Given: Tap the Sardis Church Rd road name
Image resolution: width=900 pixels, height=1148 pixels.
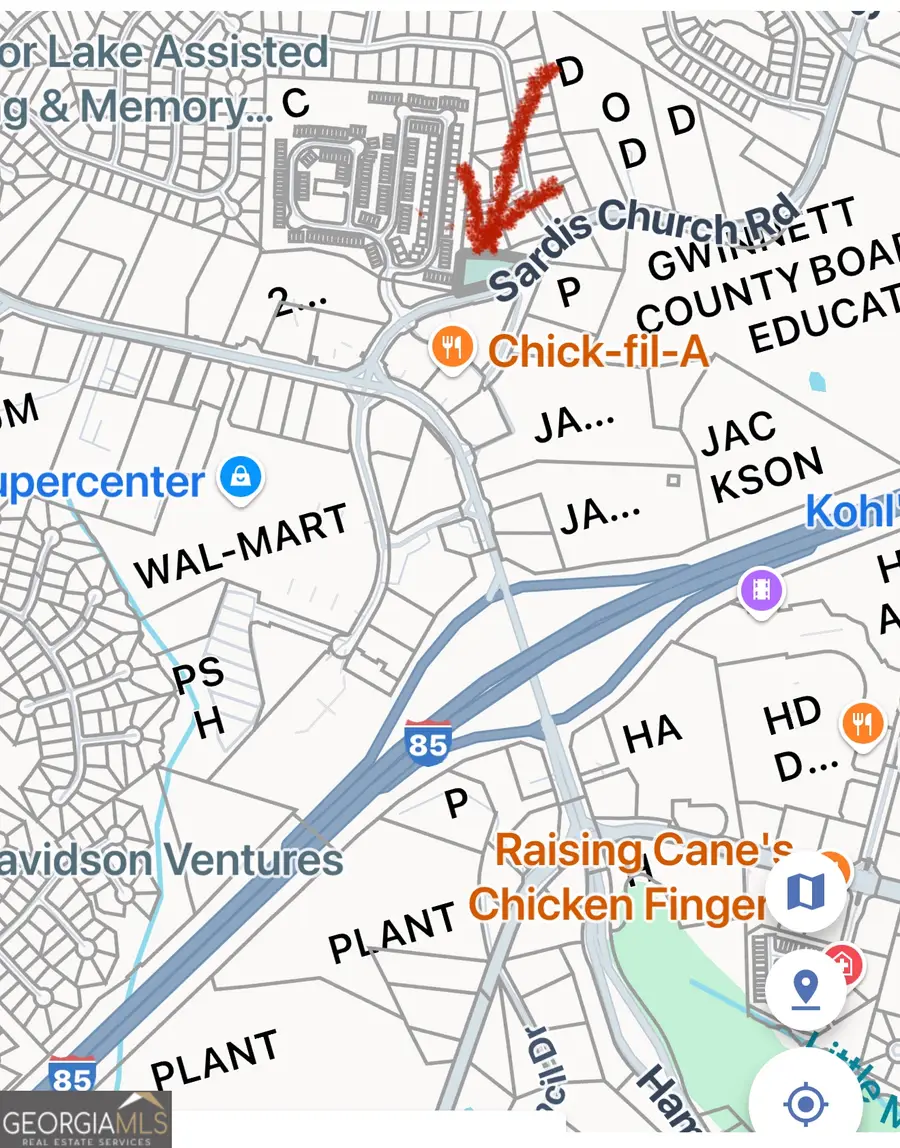Looking at the screenshot, I should pos(640,233).
